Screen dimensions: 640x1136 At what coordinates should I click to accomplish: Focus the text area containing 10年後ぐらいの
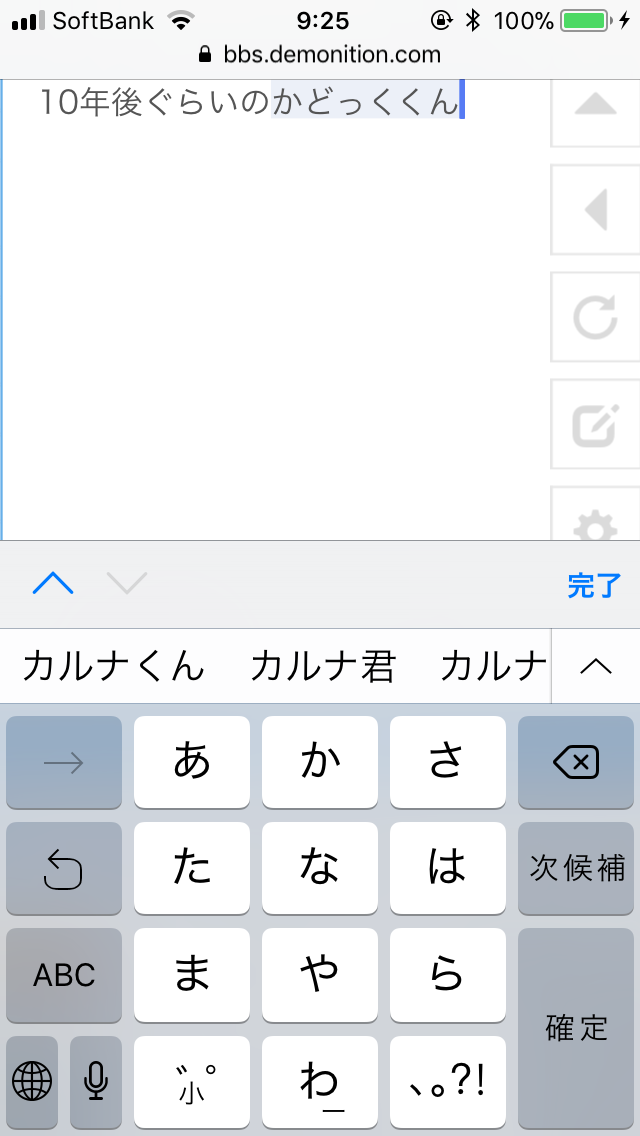click(270, 300)
